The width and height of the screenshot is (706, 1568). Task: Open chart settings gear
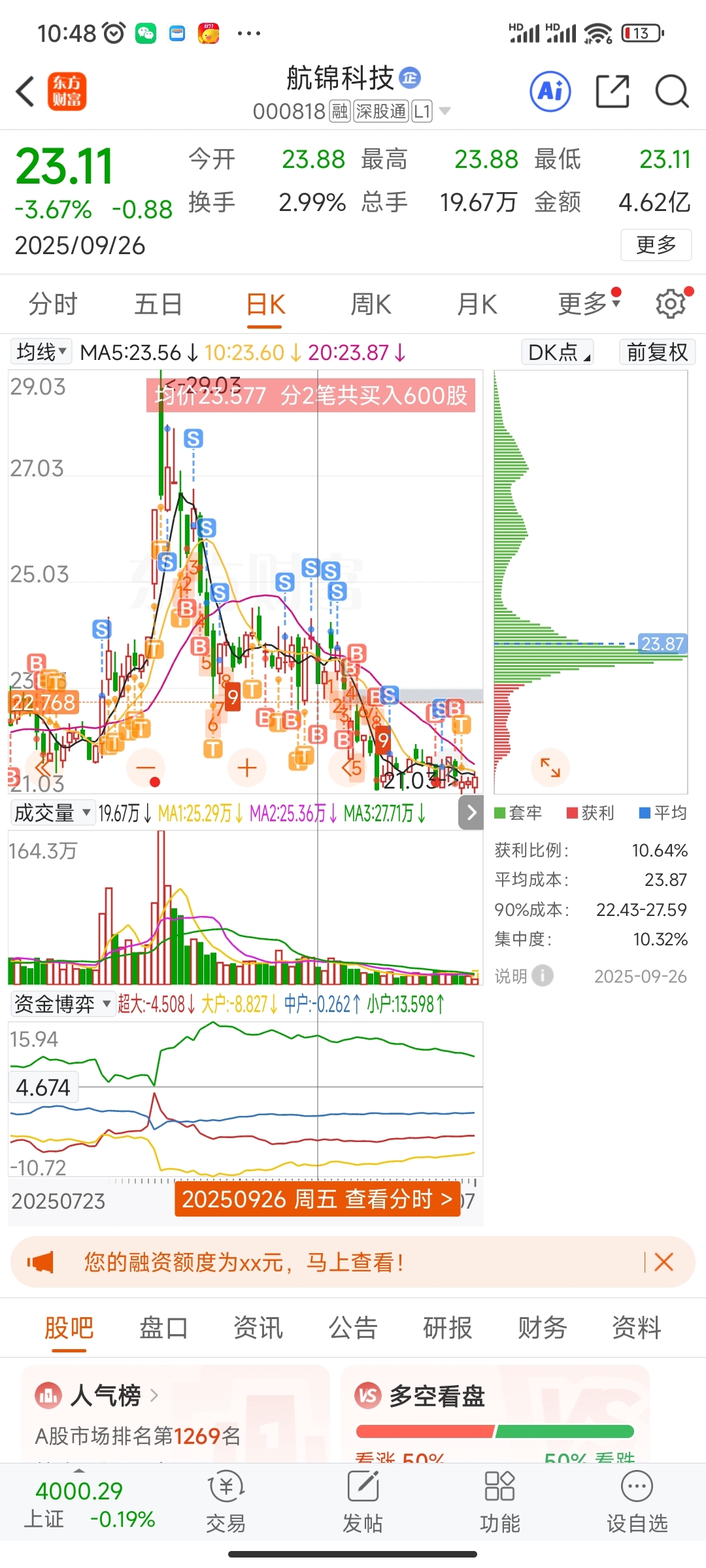pos(671,304)
